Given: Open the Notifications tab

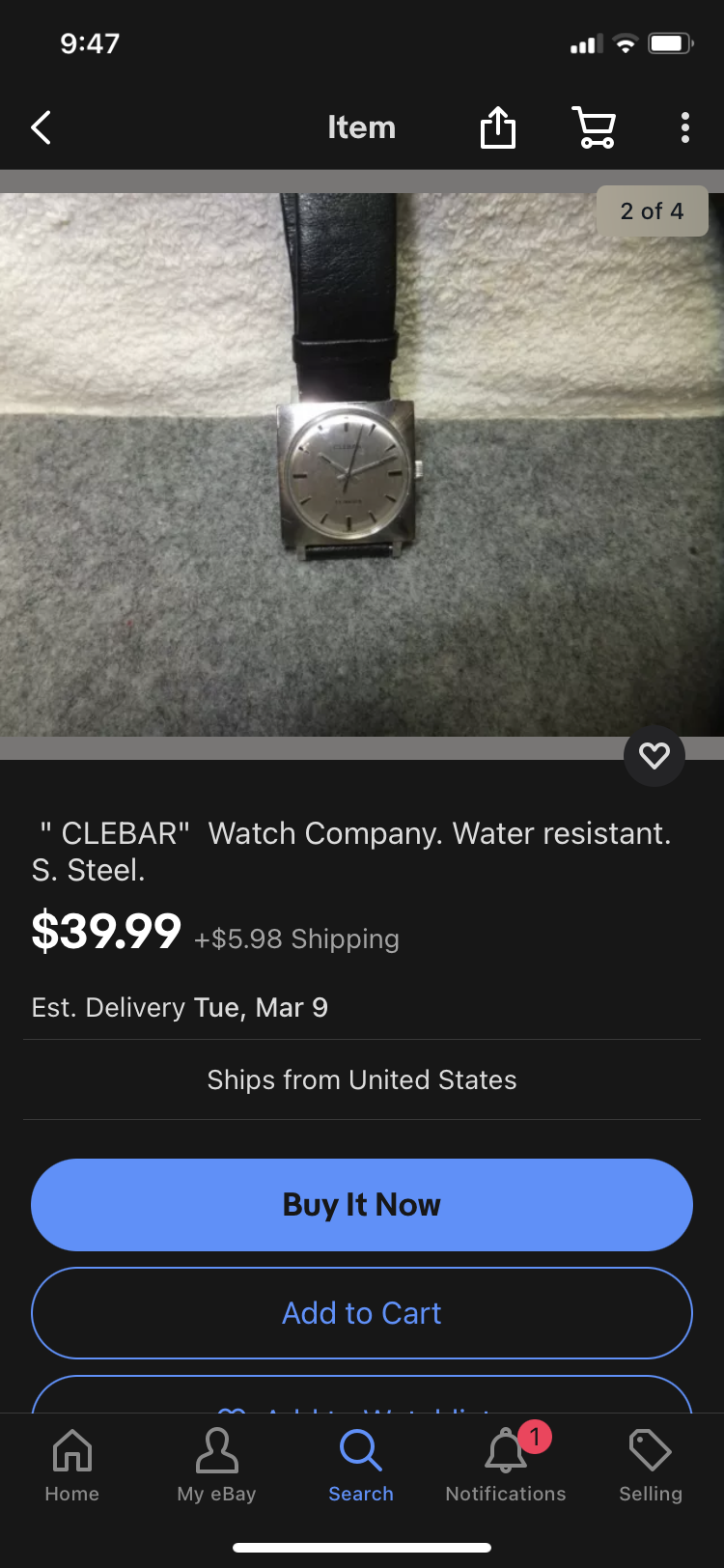Looking at the screenshot, I should pos(506,1466).
